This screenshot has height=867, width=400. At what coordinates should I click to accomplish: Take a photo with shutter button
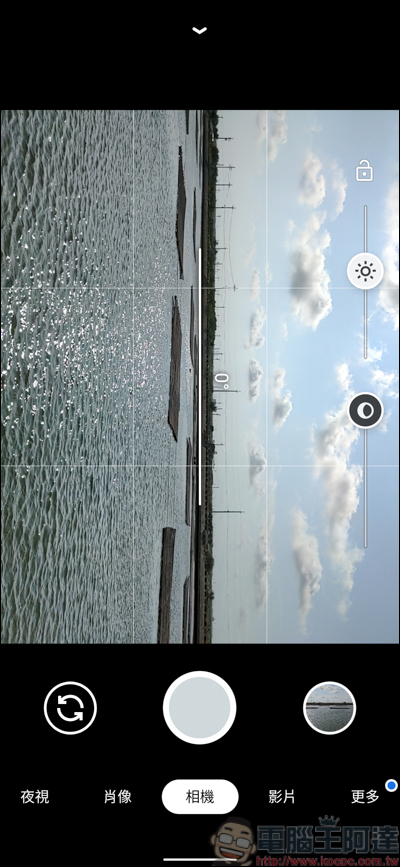199,708
